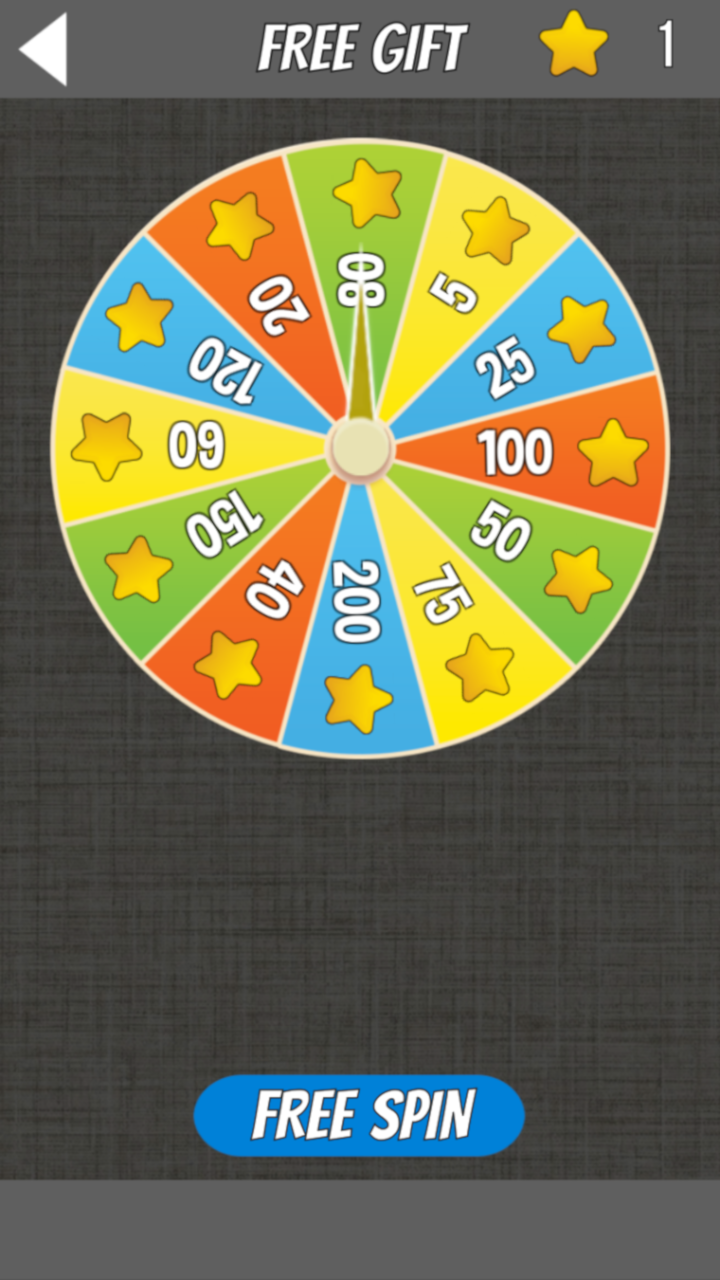The image size is (720, 1280).
Task: Tap the wheel's center hub
Action: point(361,450)
